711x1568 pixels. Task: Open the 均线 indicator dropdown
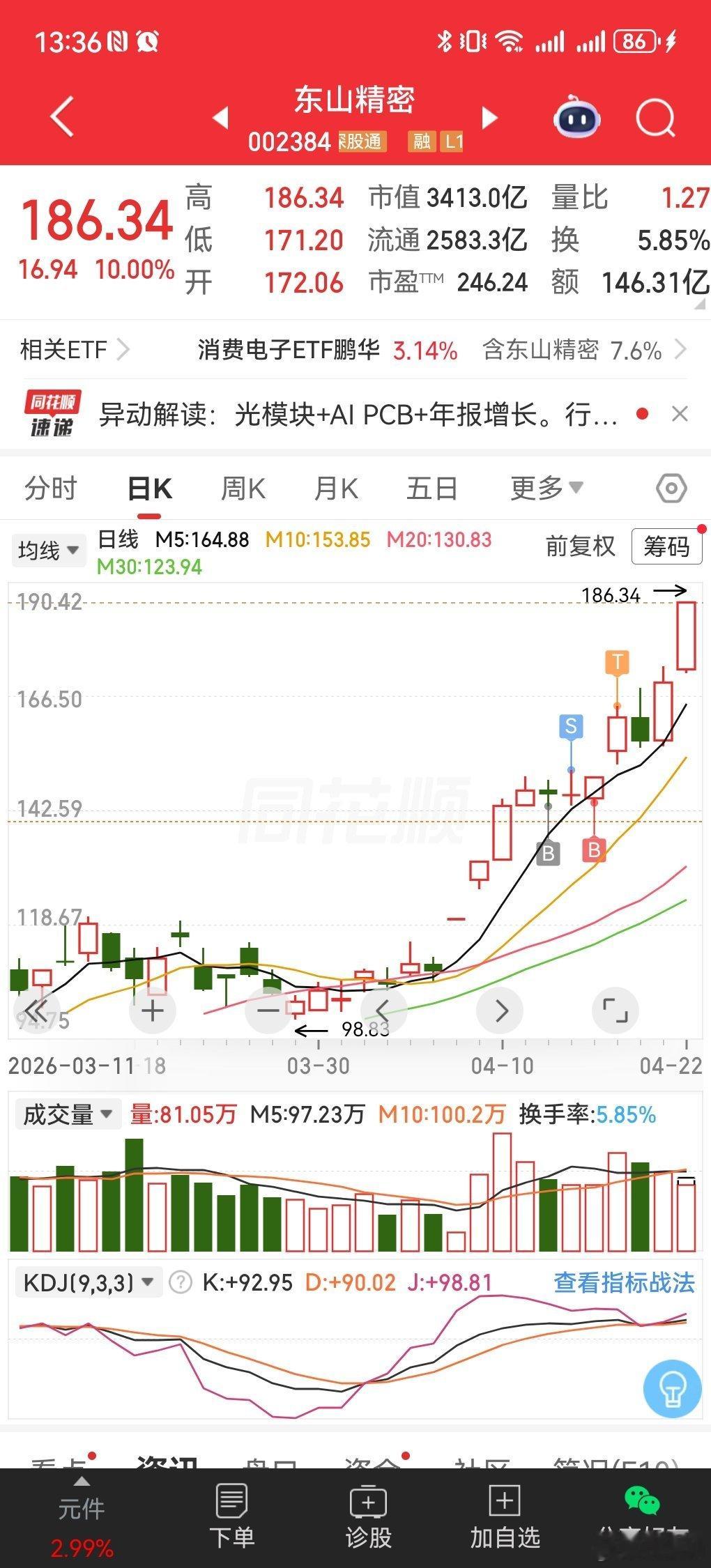point(49,551)
